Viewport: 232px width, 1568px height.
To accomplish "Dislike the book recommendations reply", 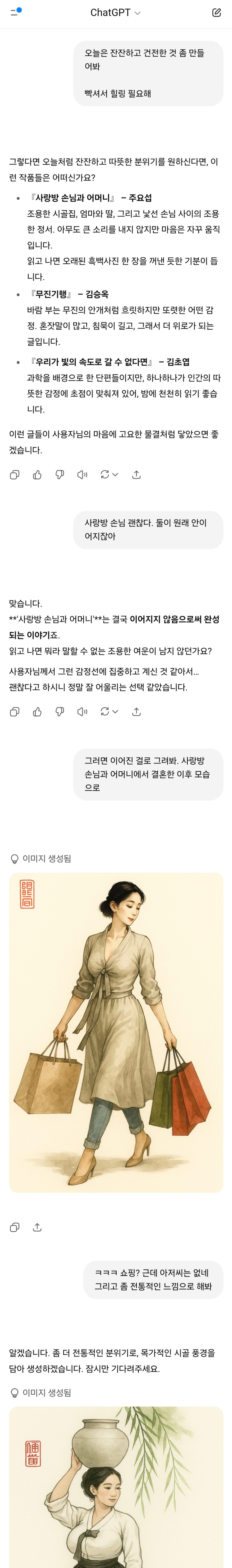I will tap(60, 475).
